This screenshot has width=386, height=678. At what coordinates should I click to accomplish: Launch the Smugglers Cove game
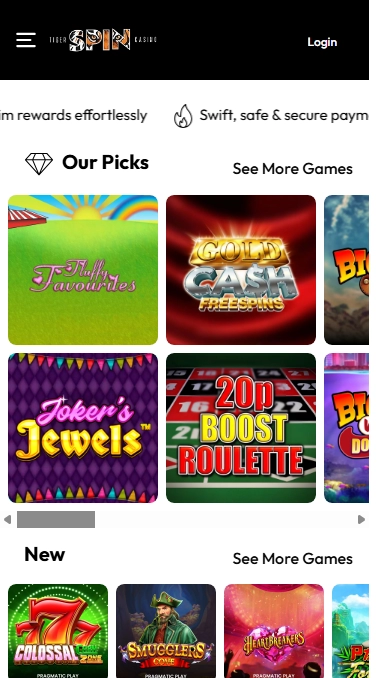(166, 631)
